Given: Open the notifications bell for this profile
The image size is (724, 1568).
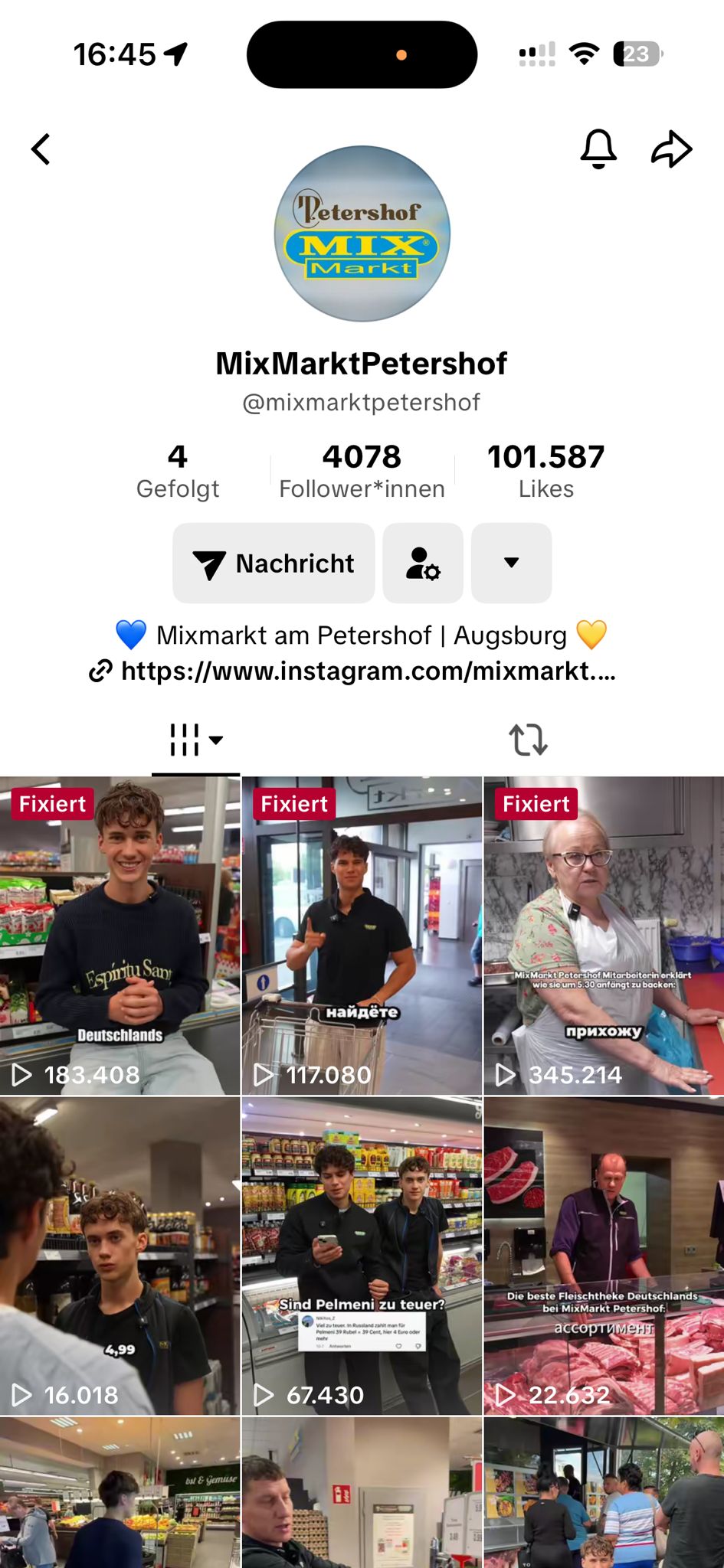Looking at the screenshot, I should click(x=598, y=149).
